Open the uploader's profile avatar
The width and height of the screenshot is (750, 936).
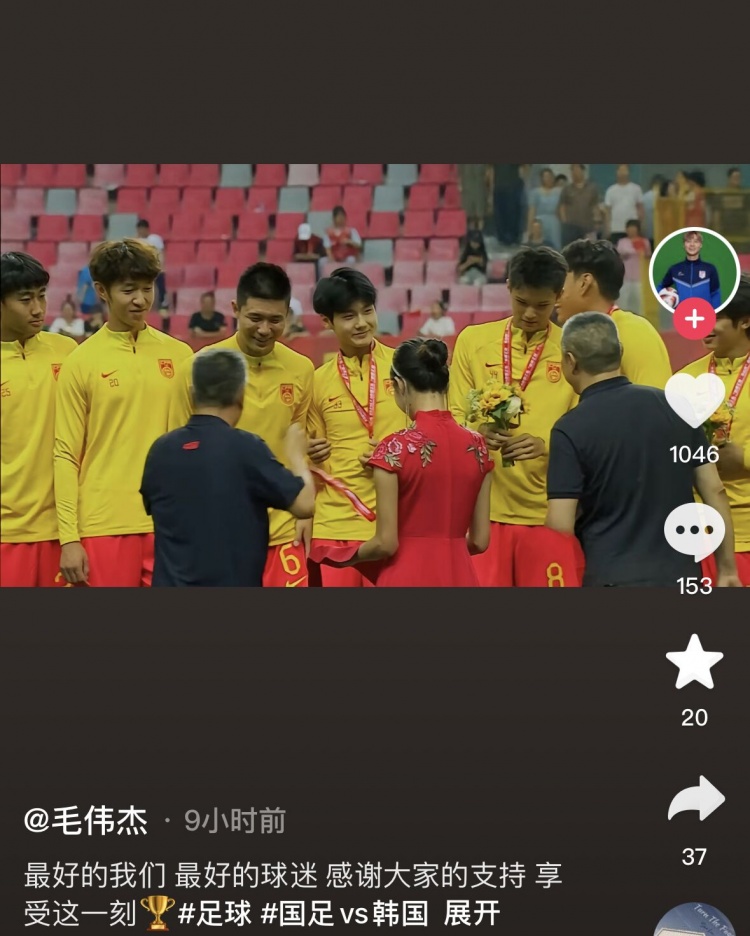[x=694, y=272]
